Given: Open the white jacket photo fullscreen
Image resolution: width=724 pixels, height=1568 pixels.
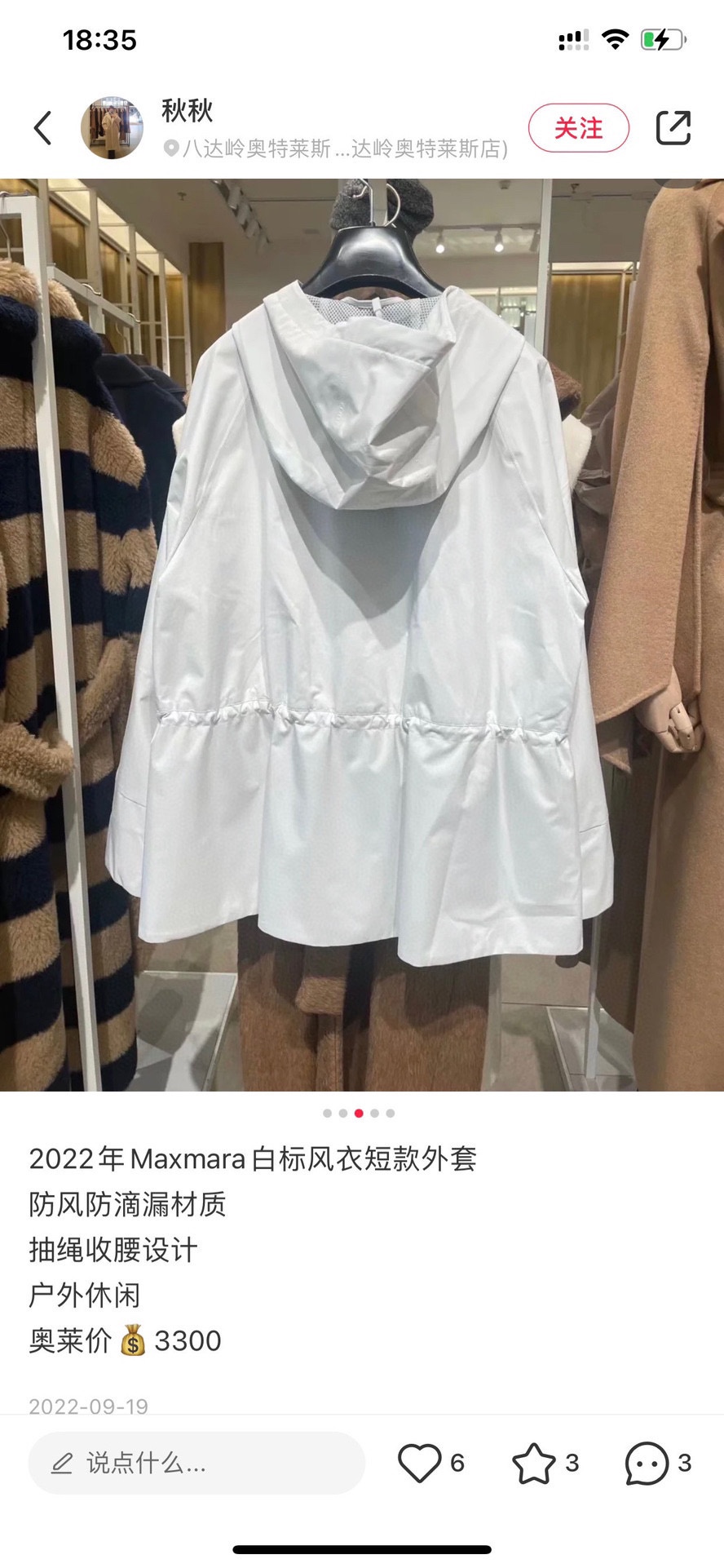Looking at the screenshot, I should (362, 634).
